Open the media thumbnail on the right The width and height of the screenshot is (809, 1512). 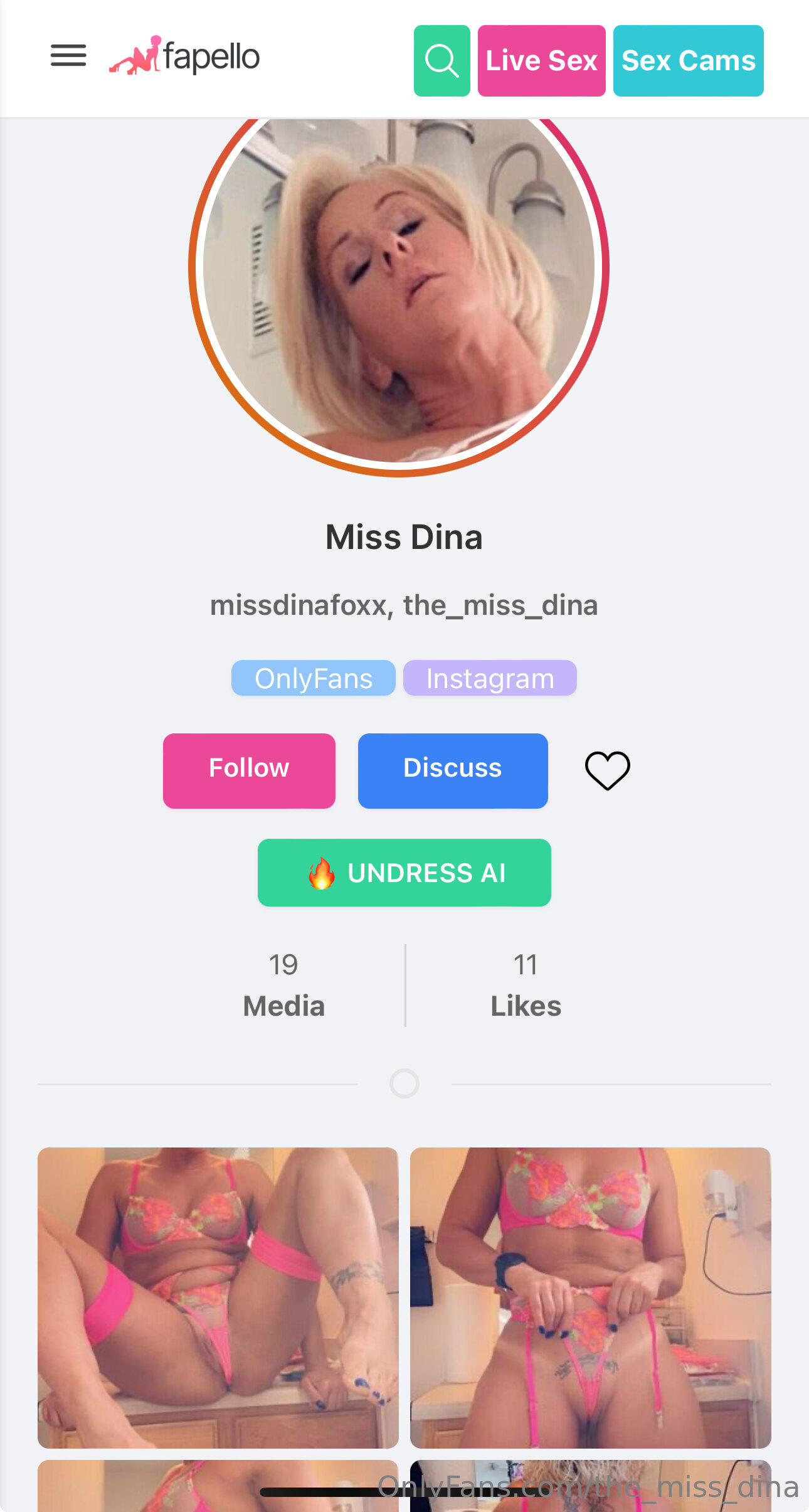click(x=591, y=1297)
